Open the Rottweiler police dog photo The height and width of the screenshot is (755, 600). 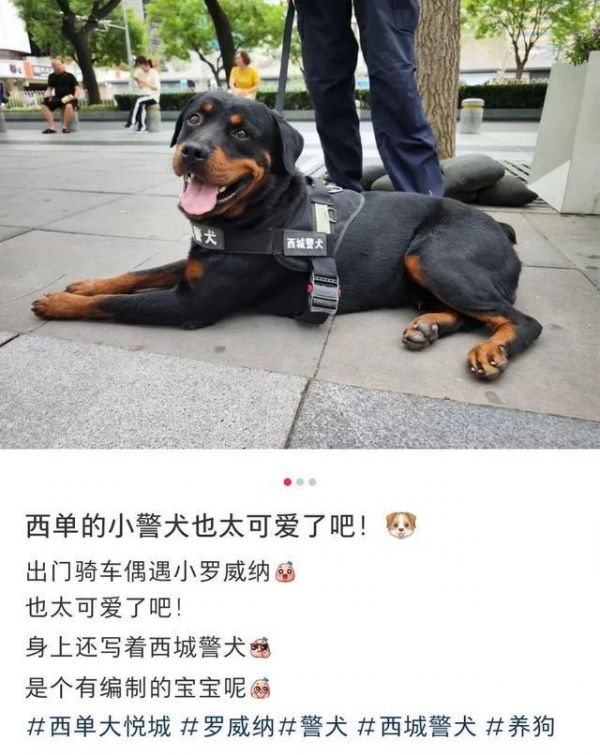300,224
